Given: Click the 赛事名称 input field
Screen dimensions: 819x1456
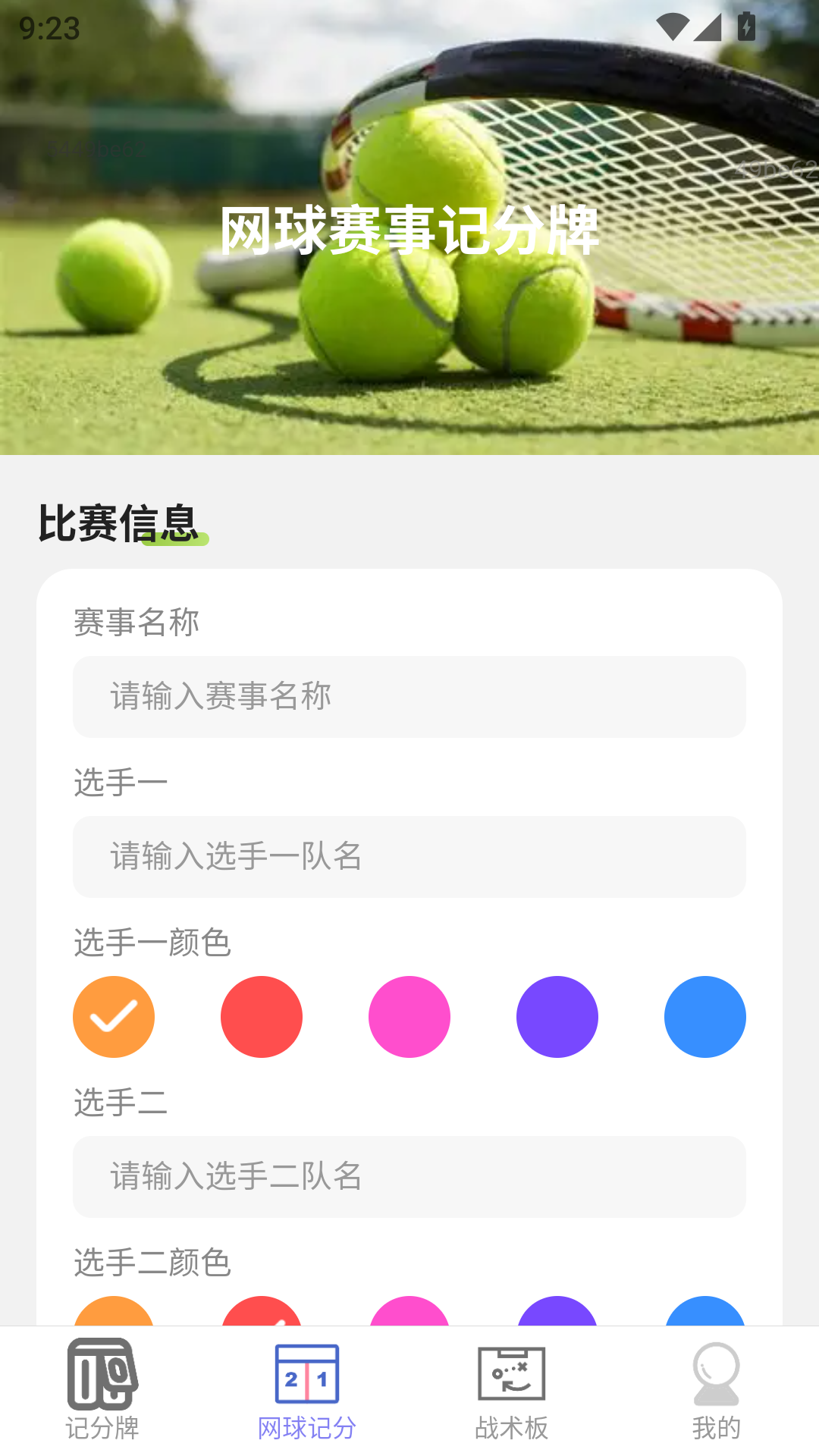Looking at the screenshot, I should [409, 696].
